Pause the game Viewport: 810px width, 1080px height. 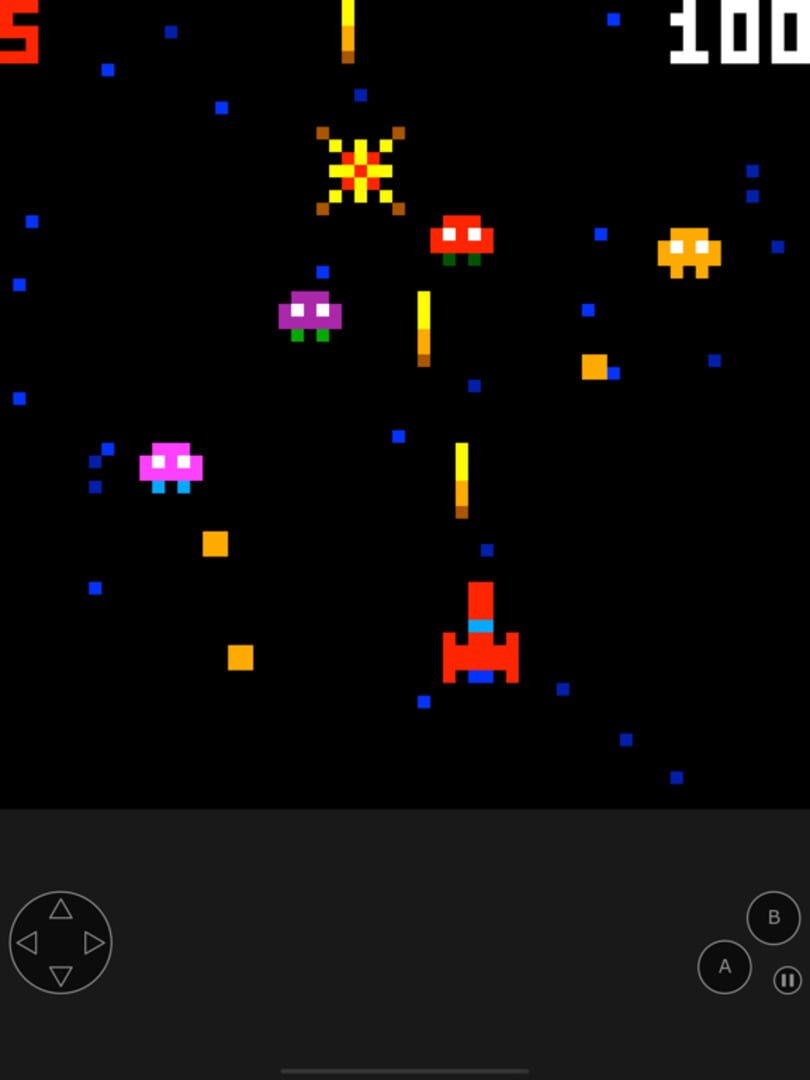coord(788,980)
